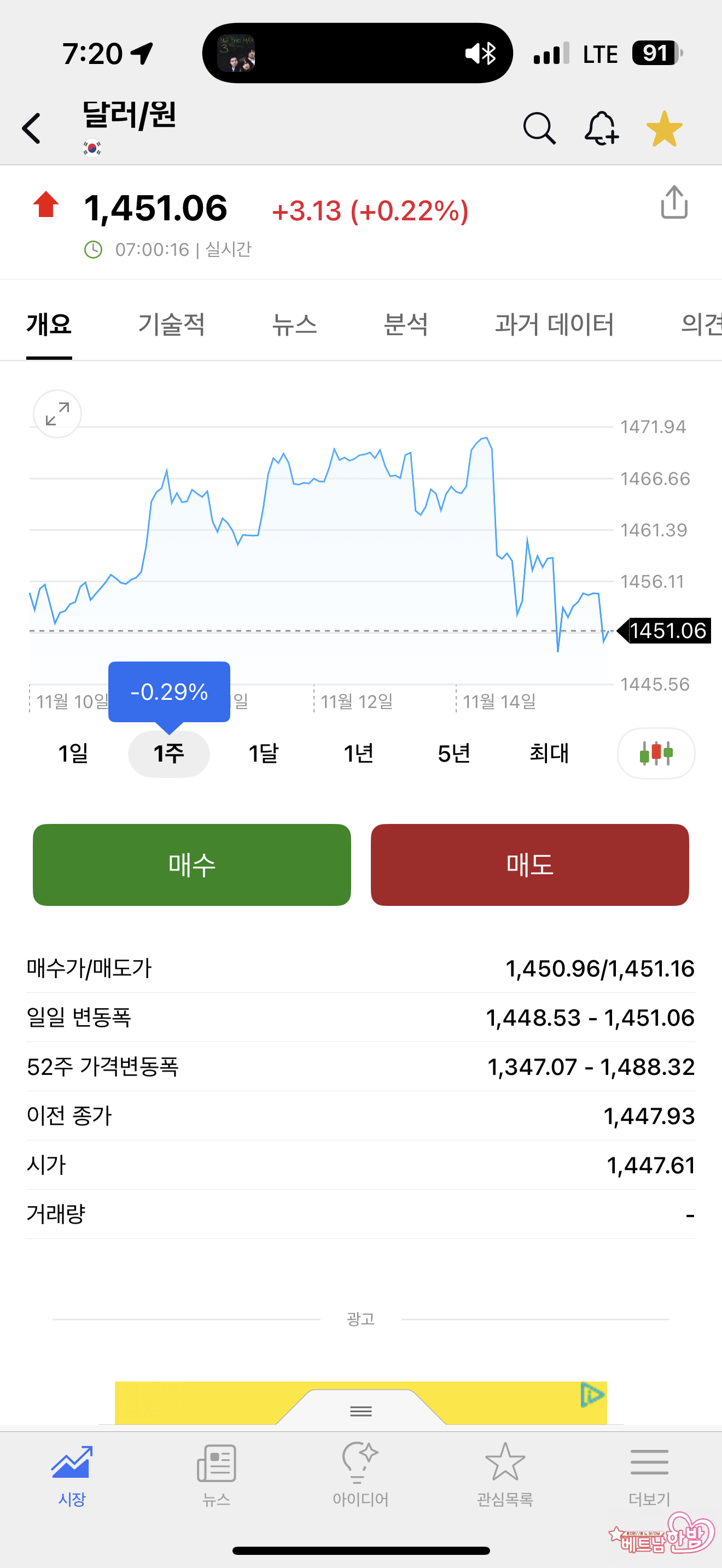Select the 1달 chart range
This screenshot has width=722, height=1568.
click(264, 753)
